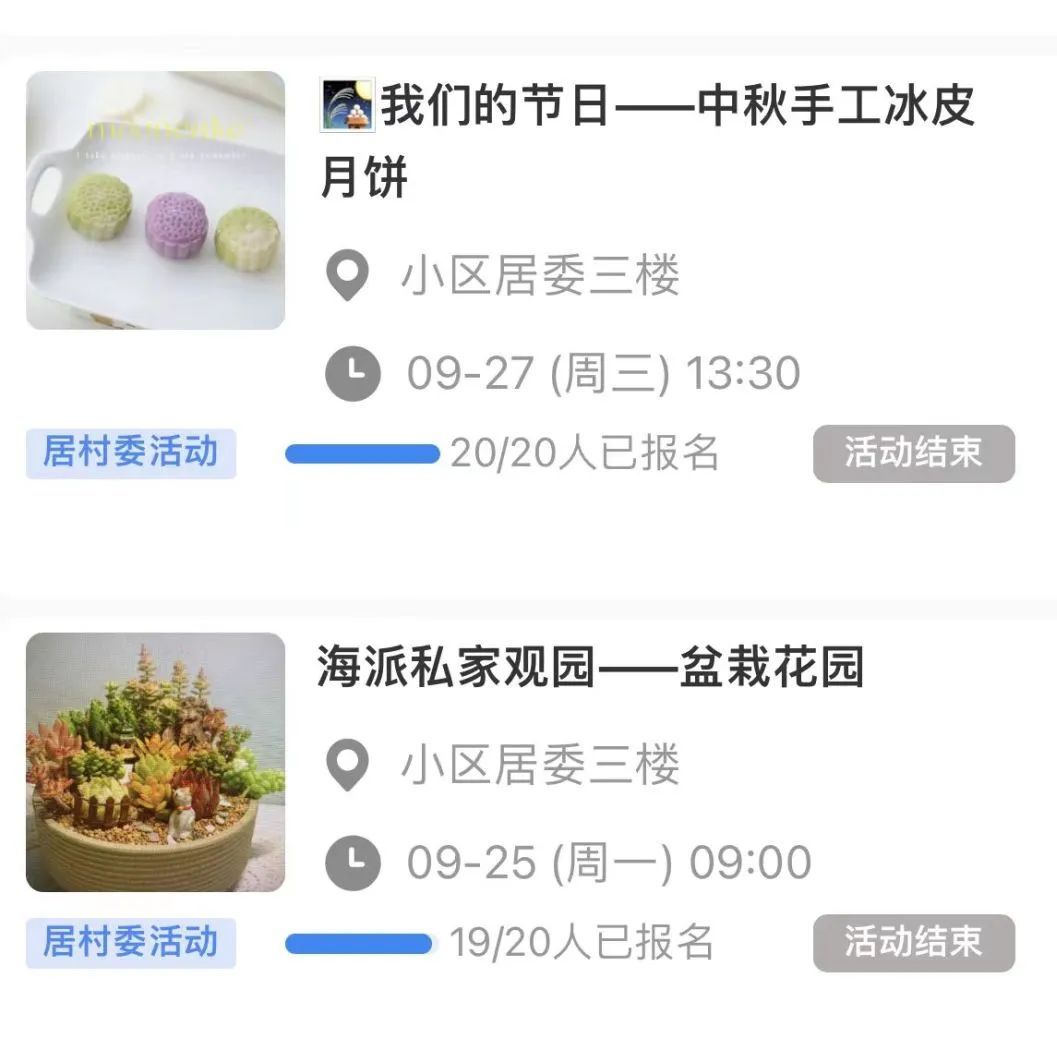Viewport: 1057px width, 1037px height.
Task: Open the 海派私家观园——盆栽花园 activity card
Action: [x=590, y=668]
